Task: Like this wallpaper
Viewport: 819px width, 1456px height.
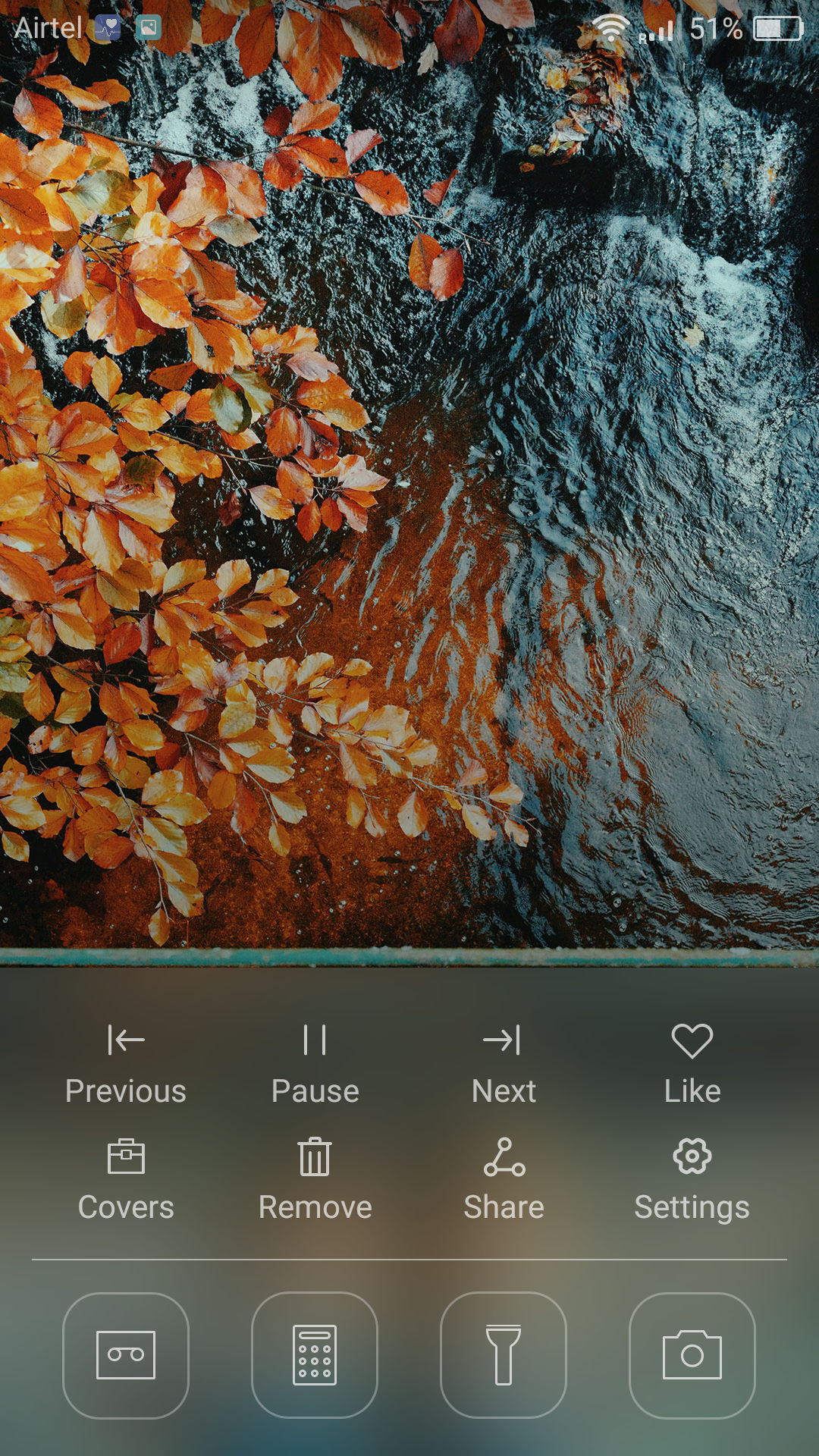Action: [692, 1062]
